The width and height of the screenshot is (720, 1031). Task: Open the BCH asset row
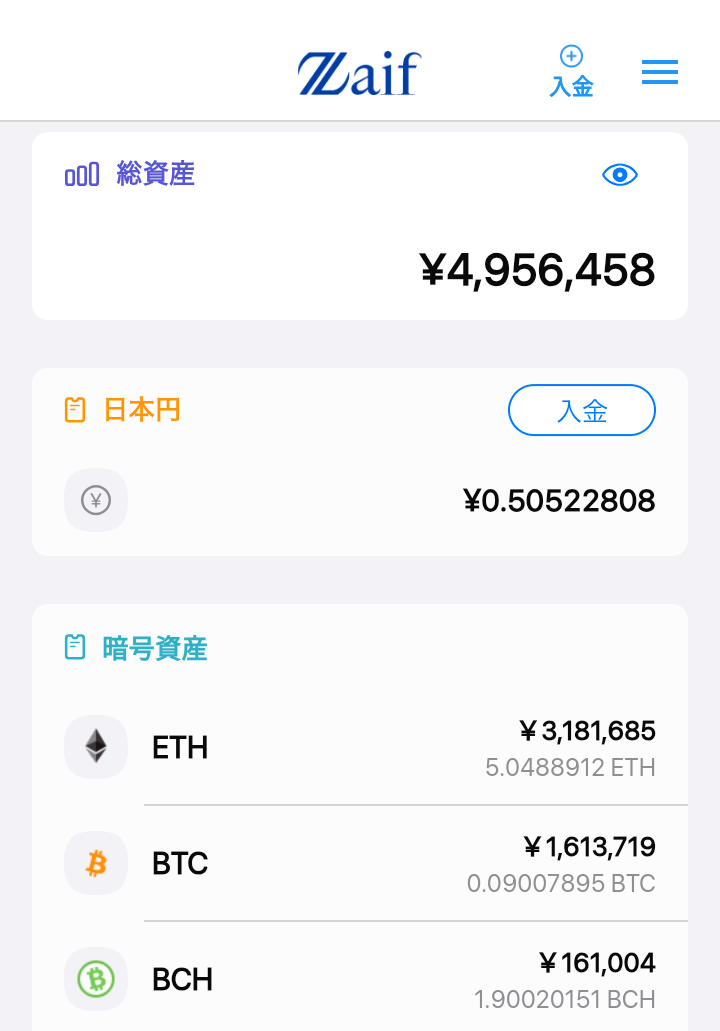pos(360,979)
